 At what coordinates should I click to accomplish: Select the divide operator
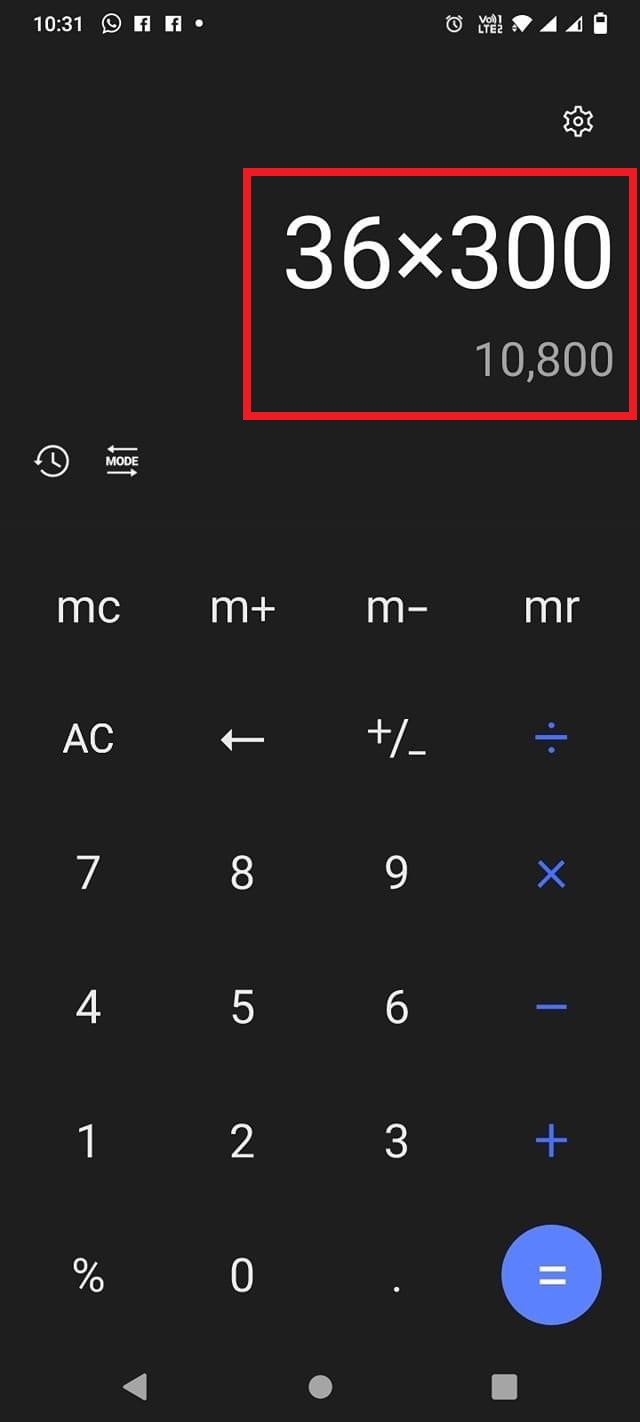pos(551,740)
